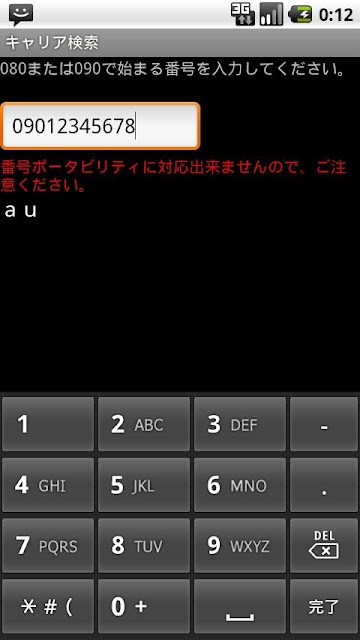The width and height of the screenshot is (360, 640).
Task: Type 7 PQRS on the keypad
Action: pos(48,546)
